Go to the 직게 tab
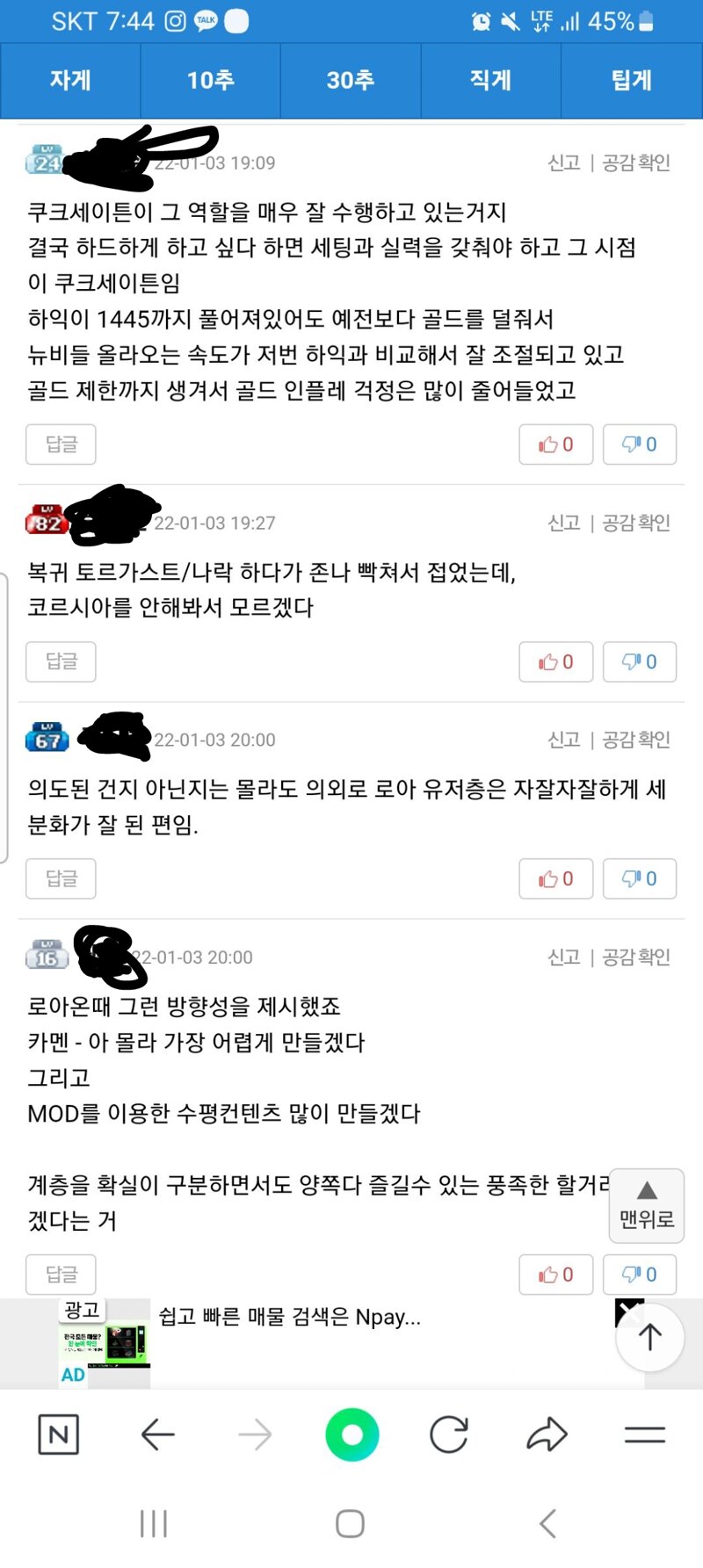 pyautogui.click(x=490, y=81)
